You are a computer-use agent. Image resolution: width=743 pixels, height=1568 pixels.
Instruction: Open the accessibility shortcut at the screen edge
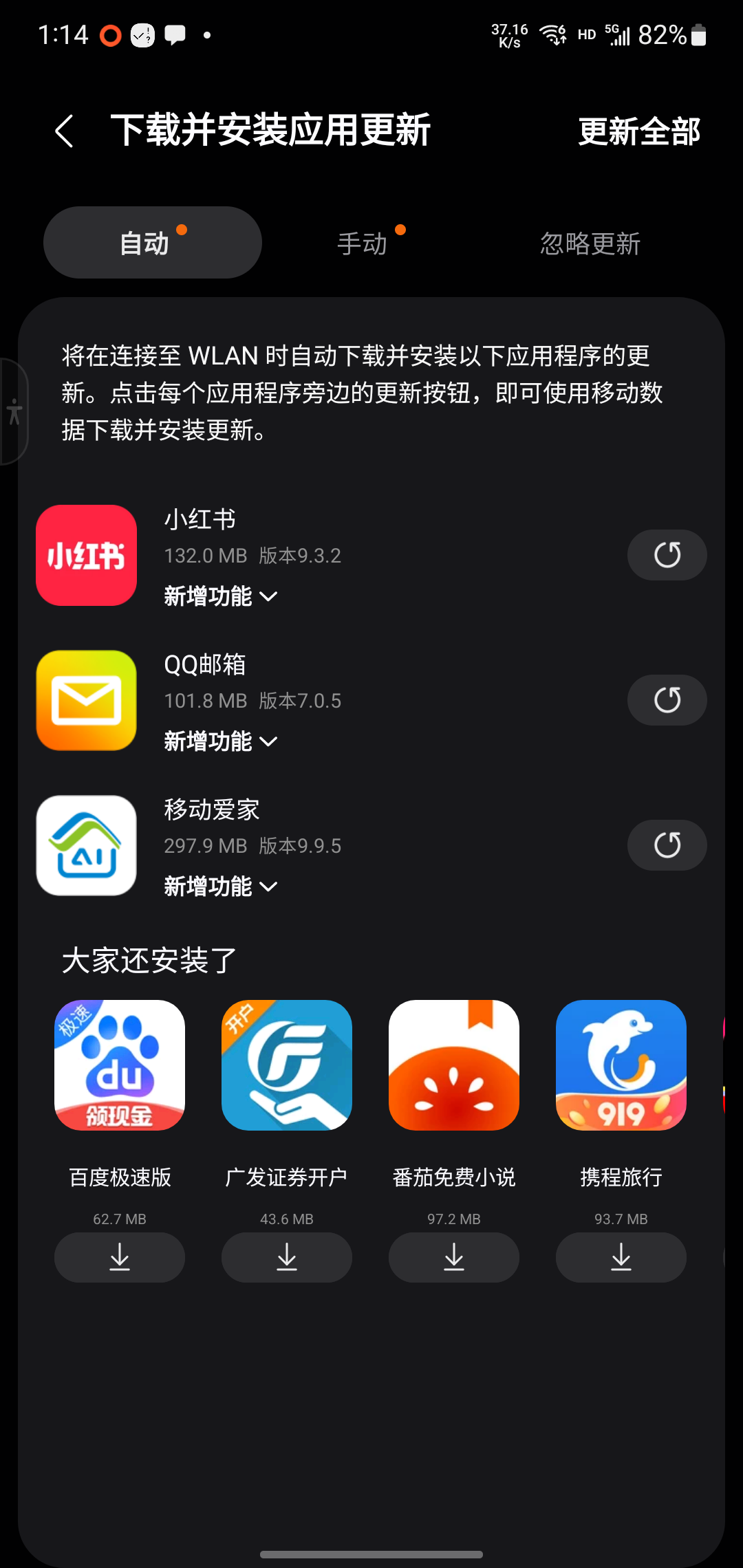pos(14,412)
